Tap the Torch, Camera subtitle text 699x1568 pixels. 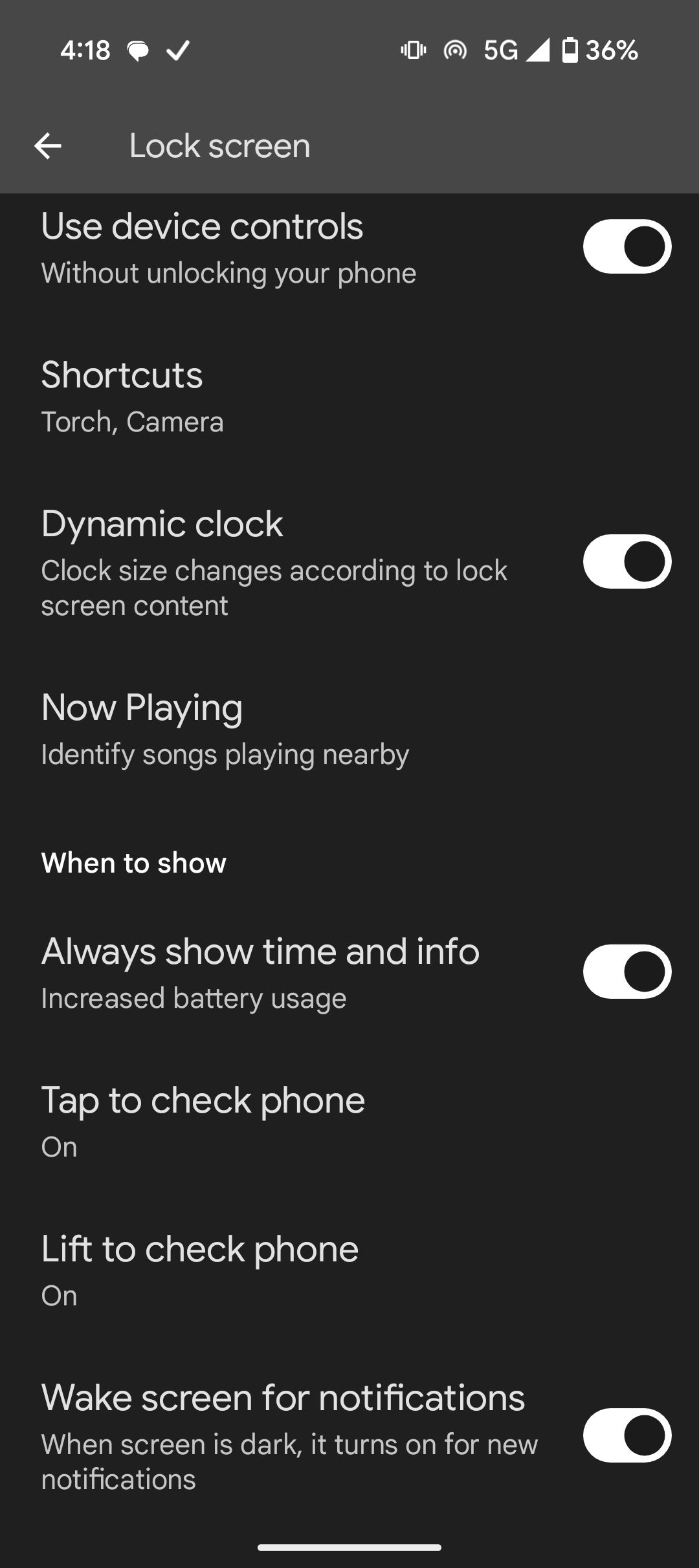point(132,422)
